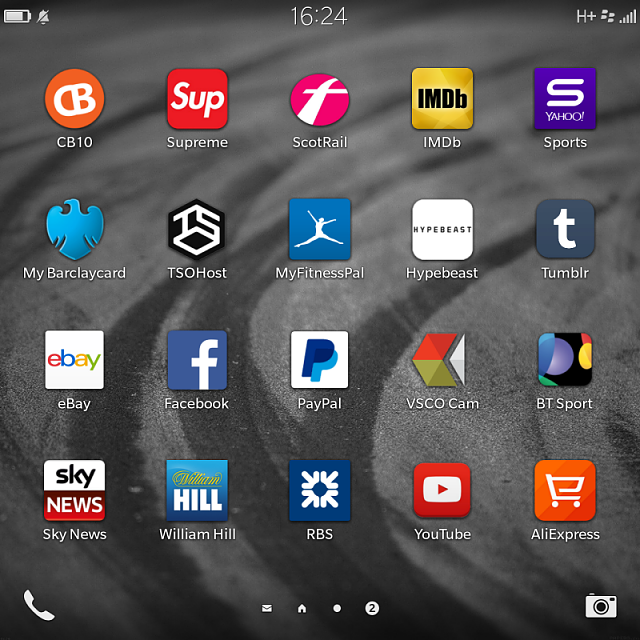Image resolution: width=640 pixels, height=640 pixels.
Task: Launch PayPal
Action: 319,360
